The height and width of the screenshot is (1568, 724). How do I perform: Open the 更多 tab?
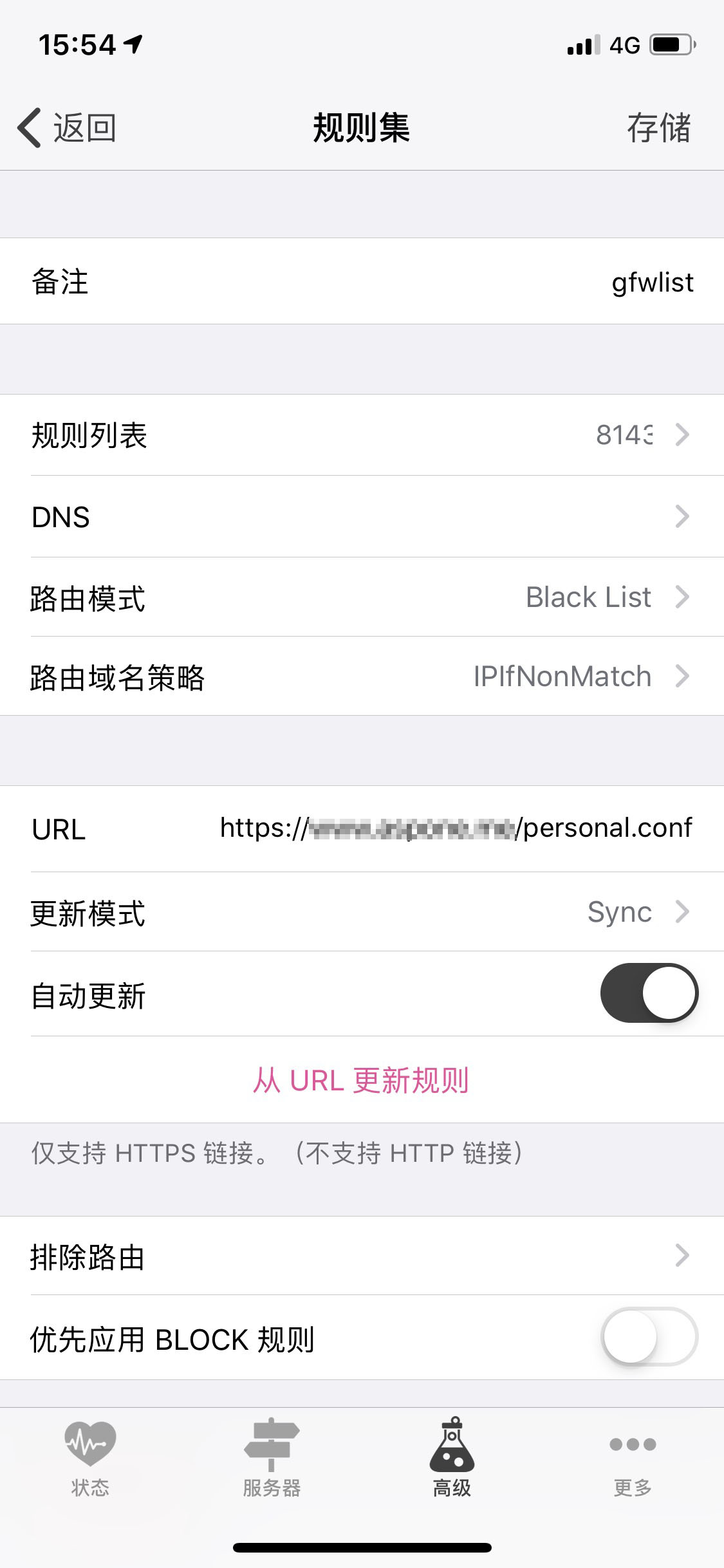pos(633,1458)
